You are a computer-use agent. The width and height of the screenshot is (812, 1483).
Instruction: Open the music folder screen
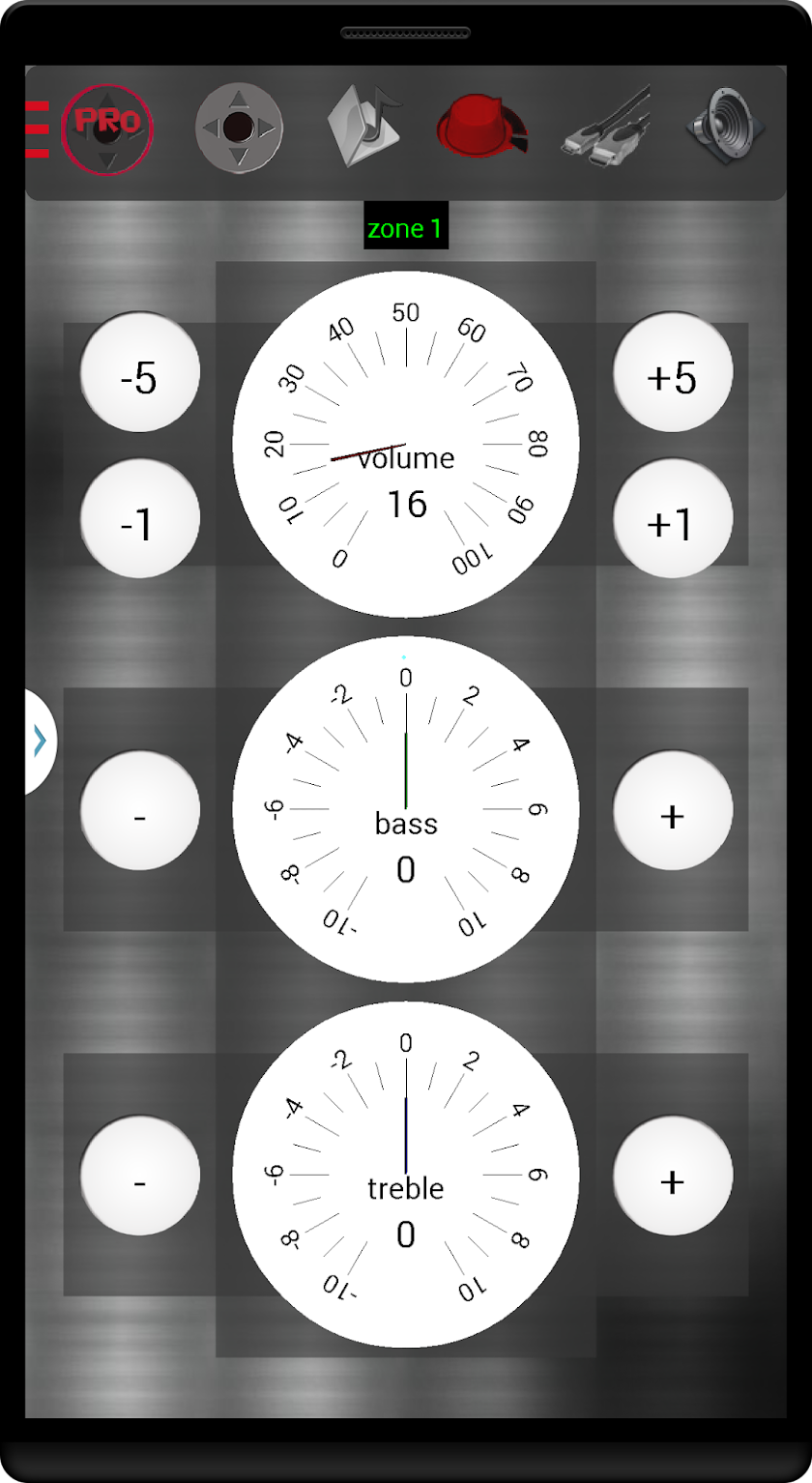coord(363,127)
